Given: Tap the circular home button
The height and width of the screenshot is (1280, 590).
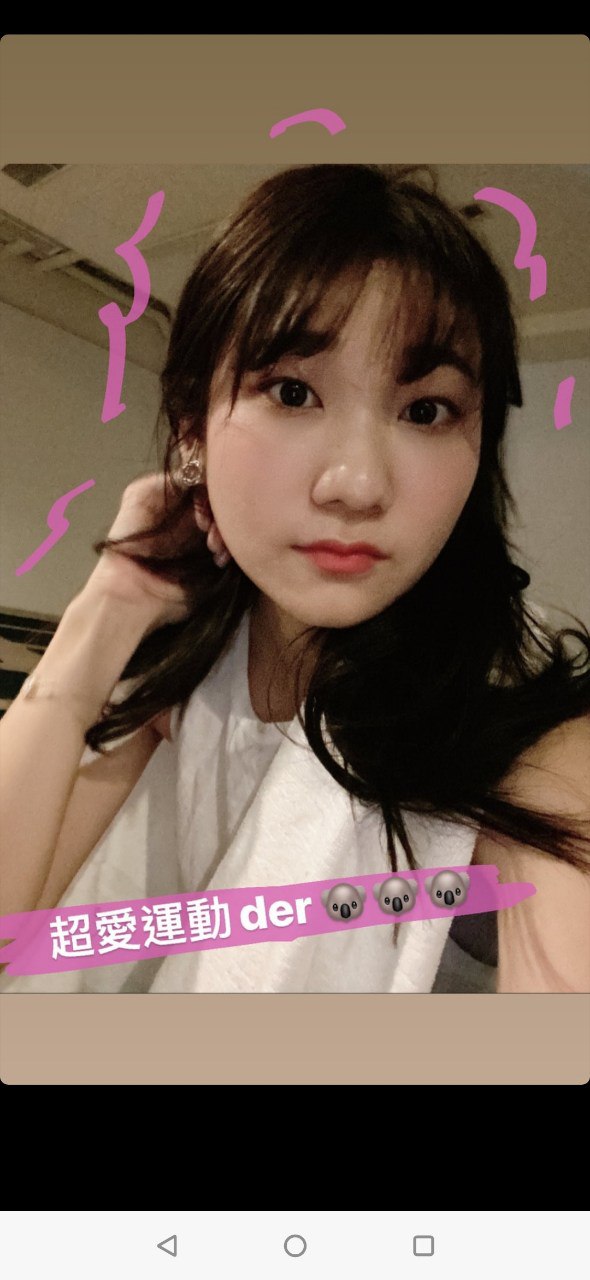Looking at the screenshot, I should [x=295, y=1245].
